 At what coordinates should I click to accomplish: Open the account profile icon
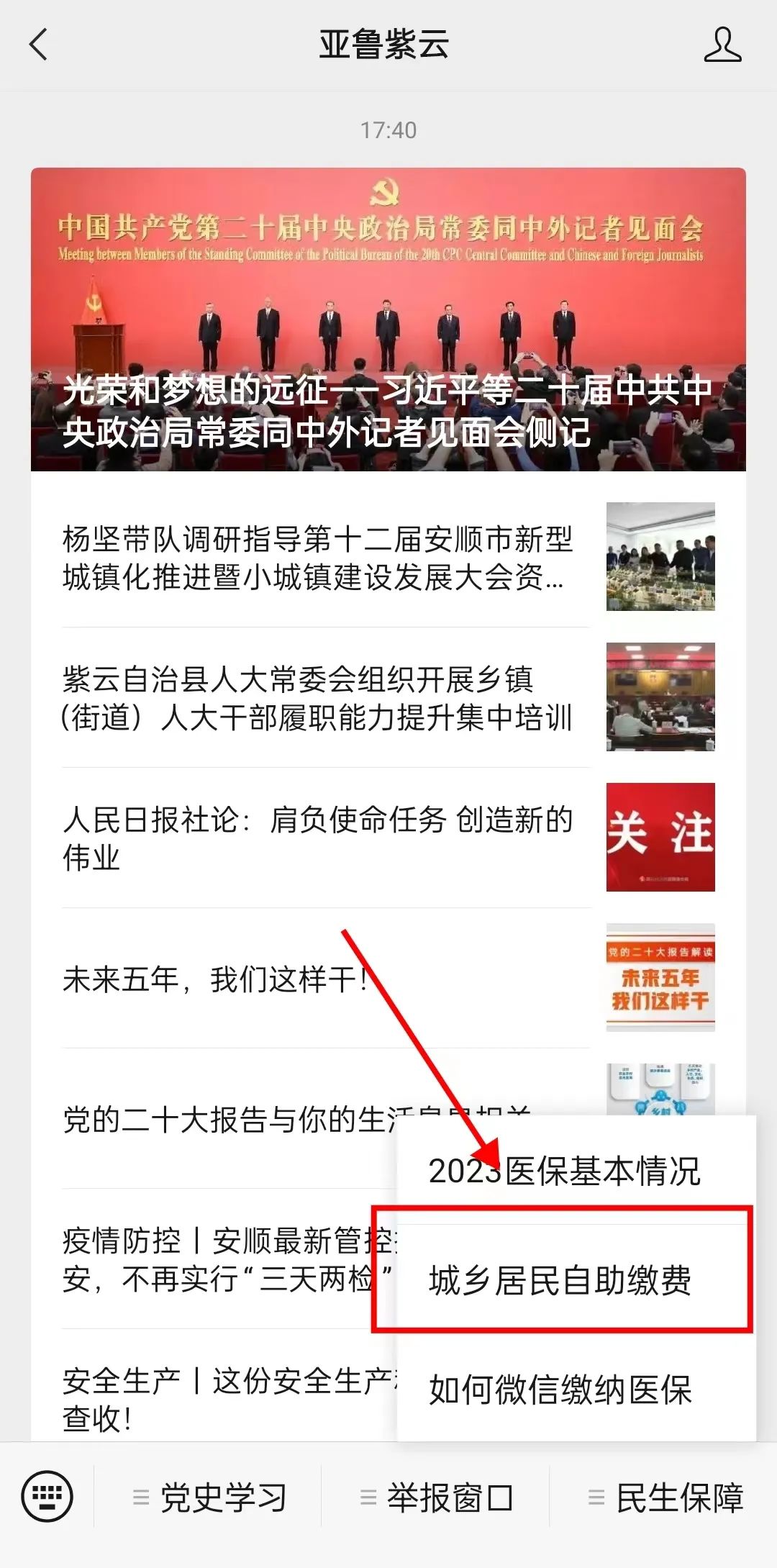point(722,45)
